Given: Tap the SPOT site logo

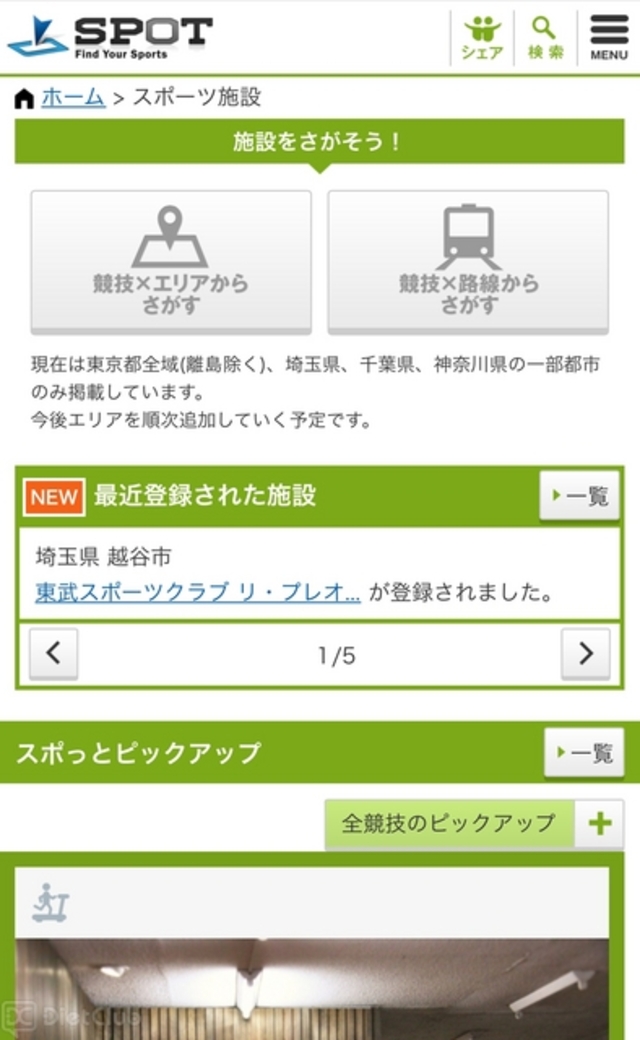Looking at the screenshot, I should point(110,37).
